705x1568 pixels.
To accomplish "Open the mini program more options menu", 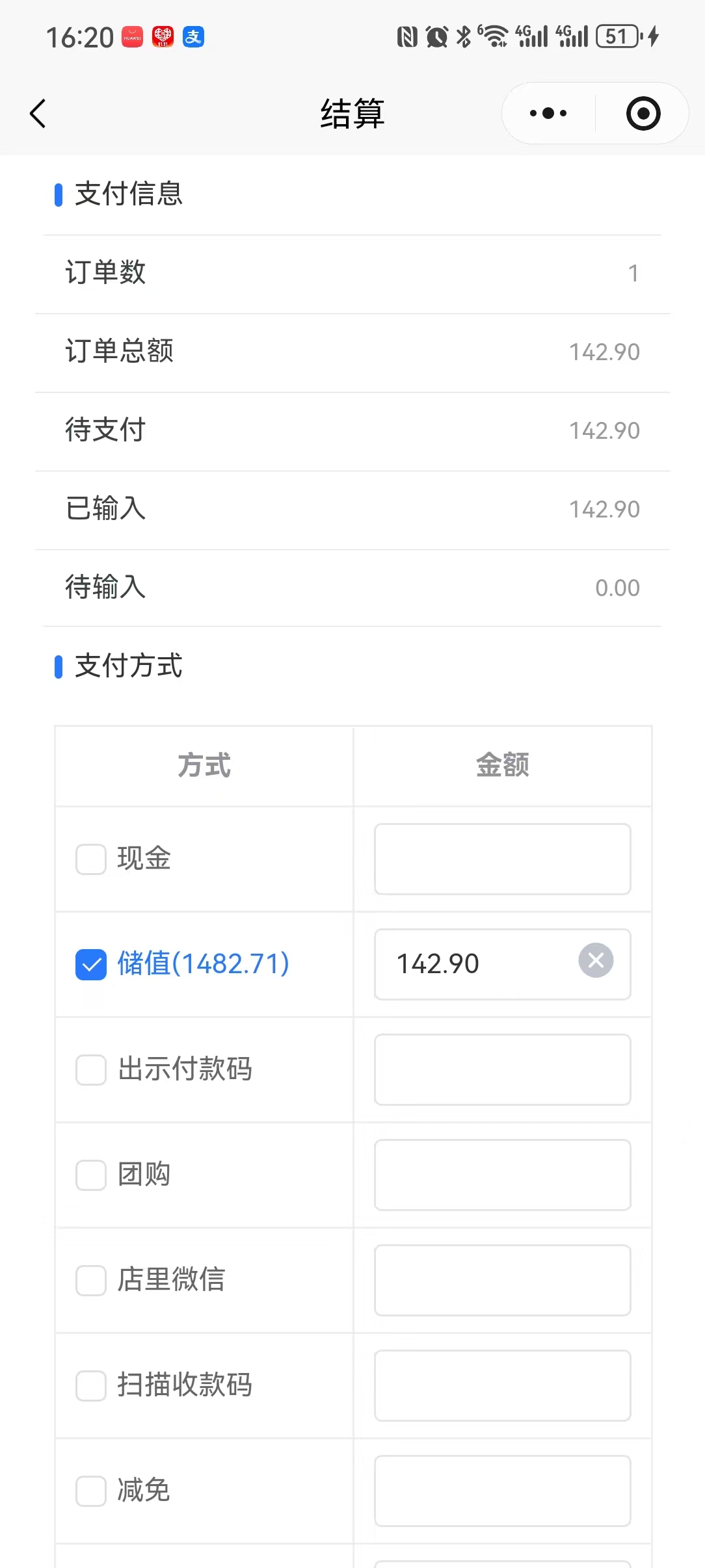I will (x=548, y=114).
